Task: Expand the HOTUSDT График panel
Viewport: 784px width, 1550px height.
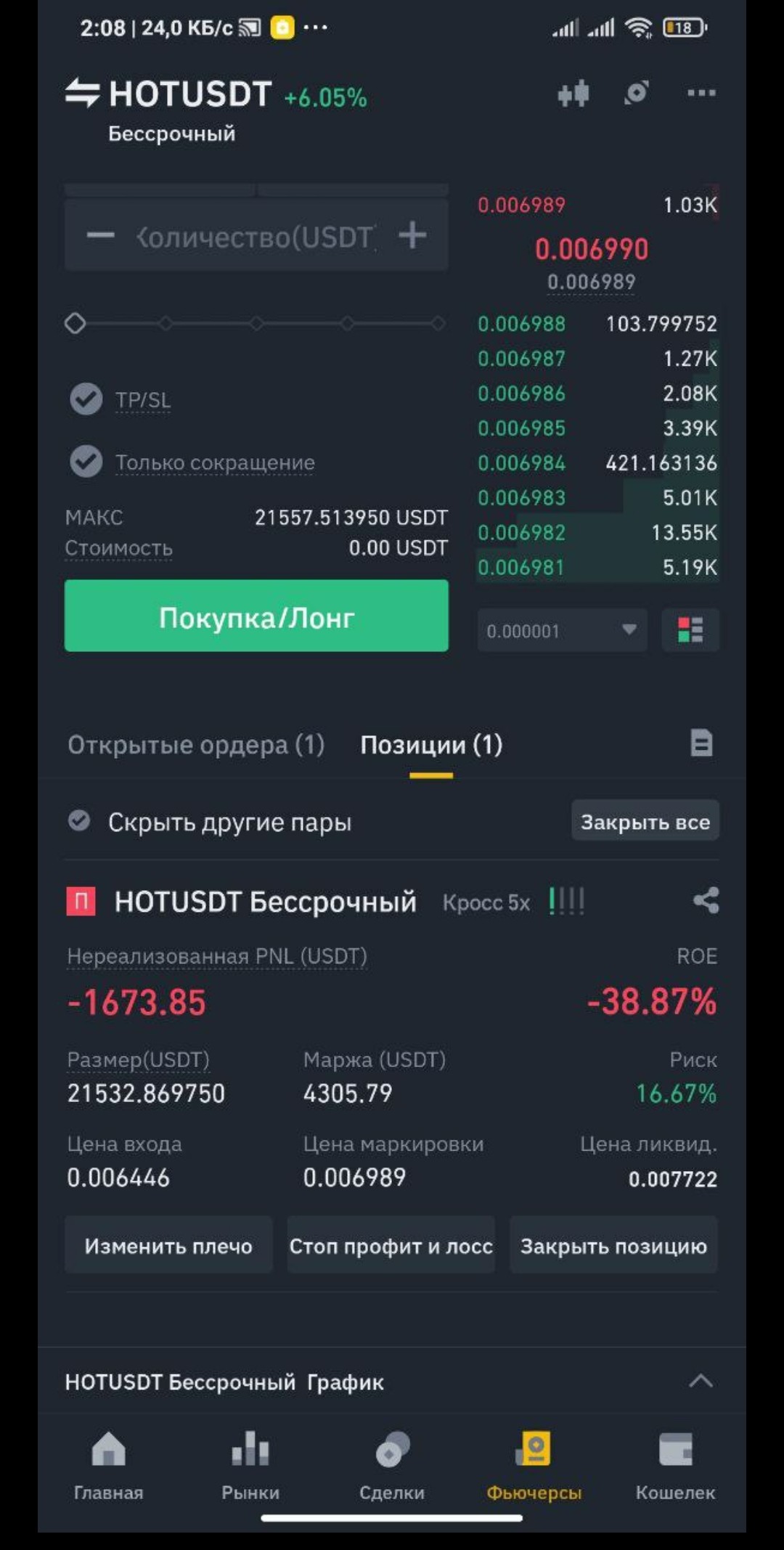Action: tap(701, 1381)
